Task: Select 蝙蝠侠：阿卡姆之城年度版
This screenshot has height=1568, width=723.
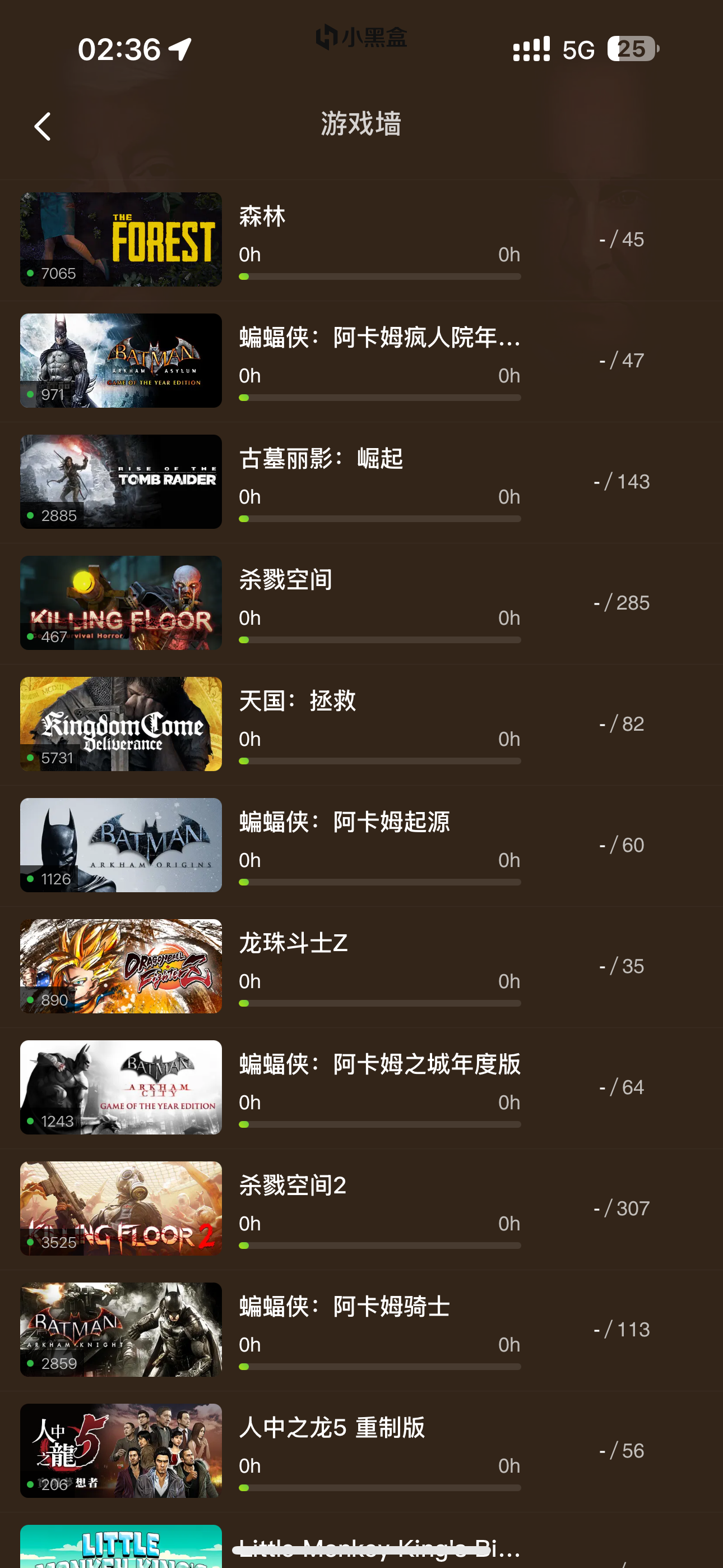Action: [361, 1088]
